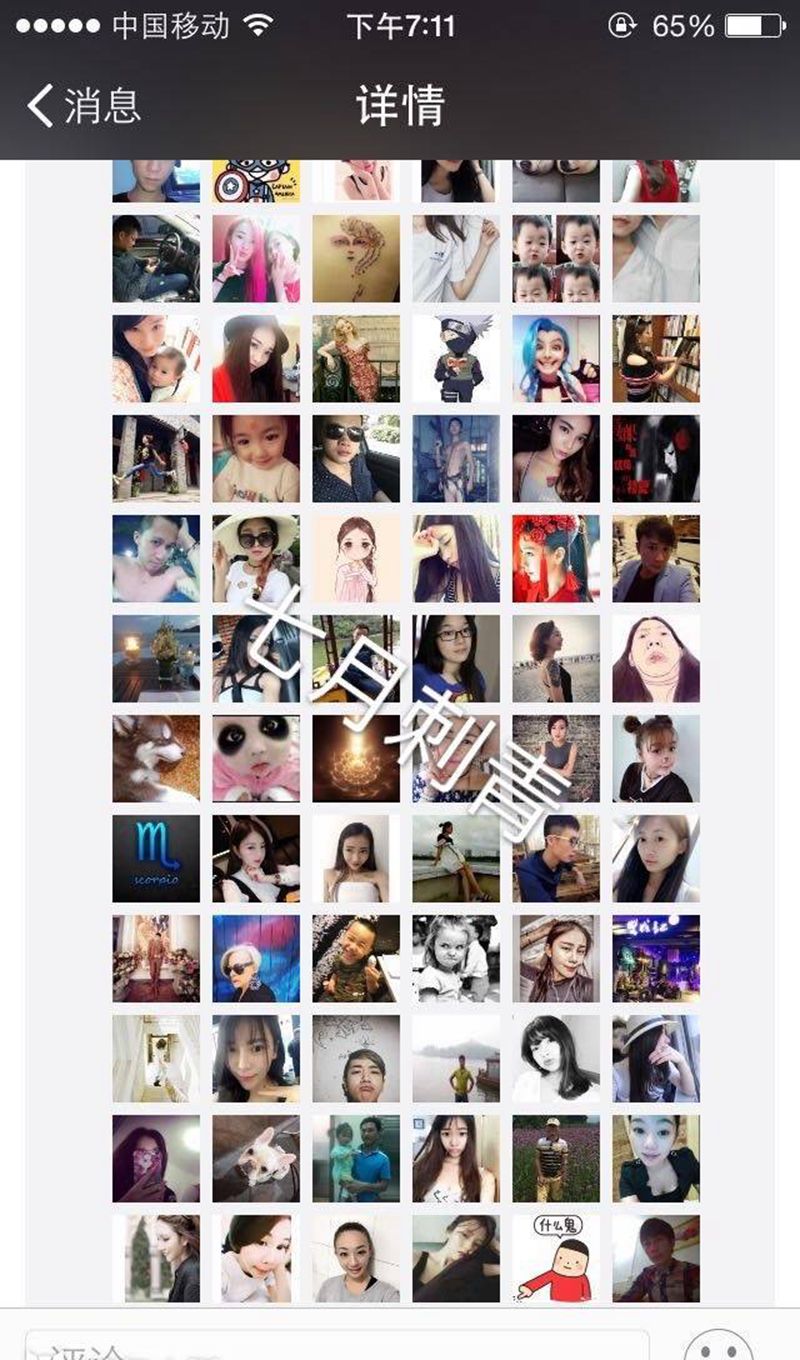View the black-and-white child photo avatar

(456, 958)
